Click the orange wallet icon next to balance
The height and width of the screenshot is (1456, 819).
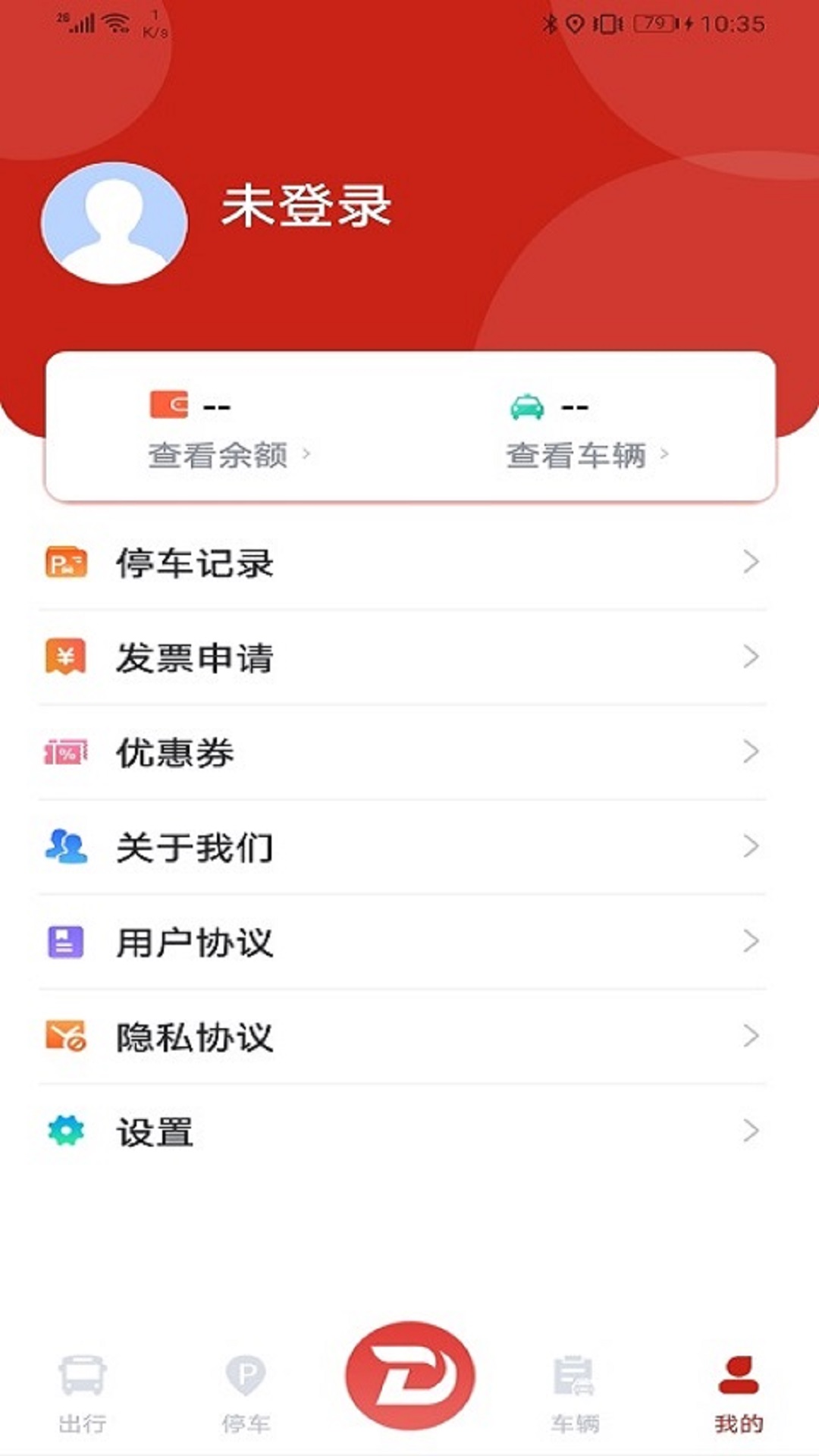168,406
